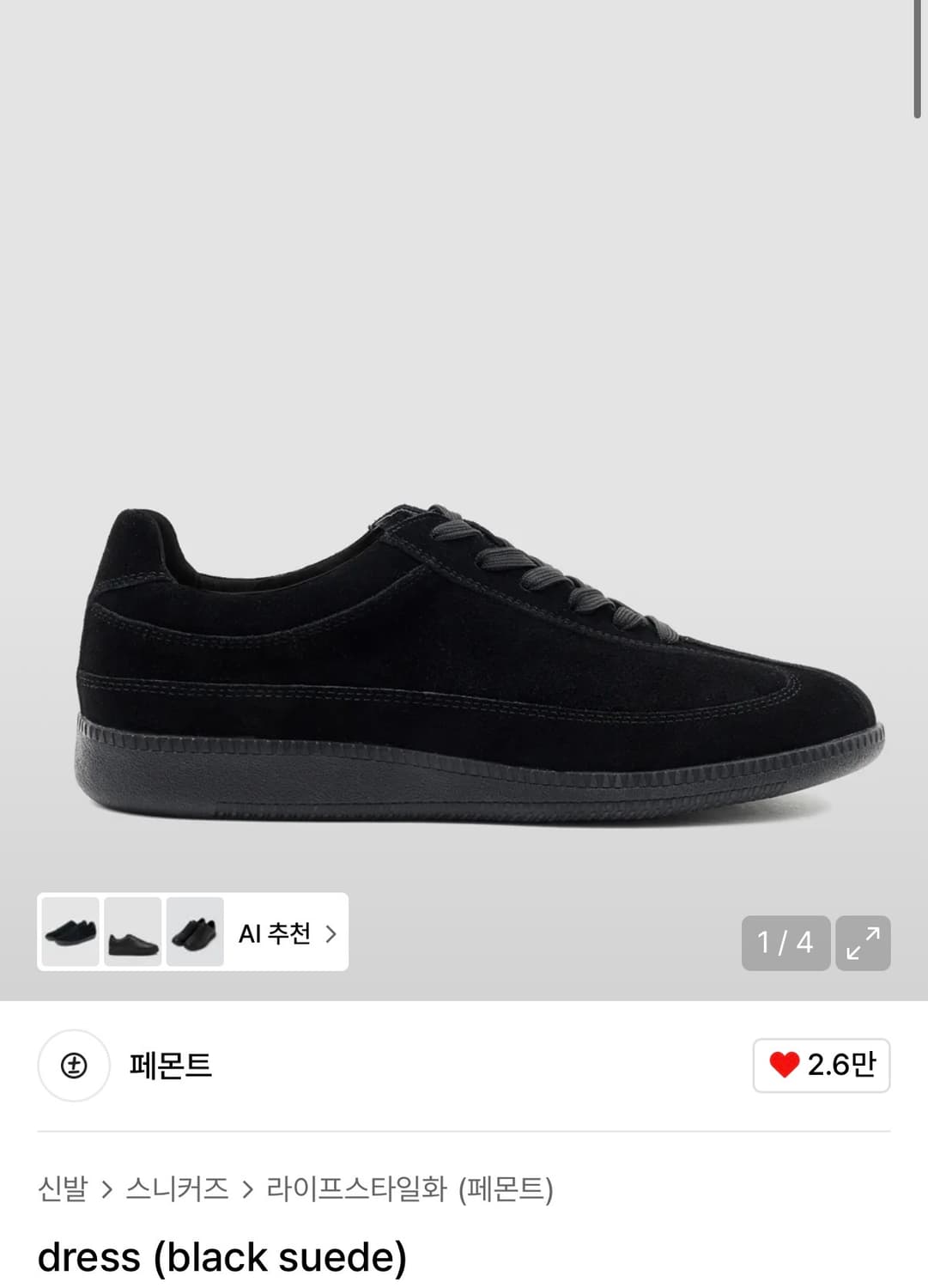Click the AI 추천 label in the thumbnail bar
928x1288 pixels.
(x=275, y=934)
